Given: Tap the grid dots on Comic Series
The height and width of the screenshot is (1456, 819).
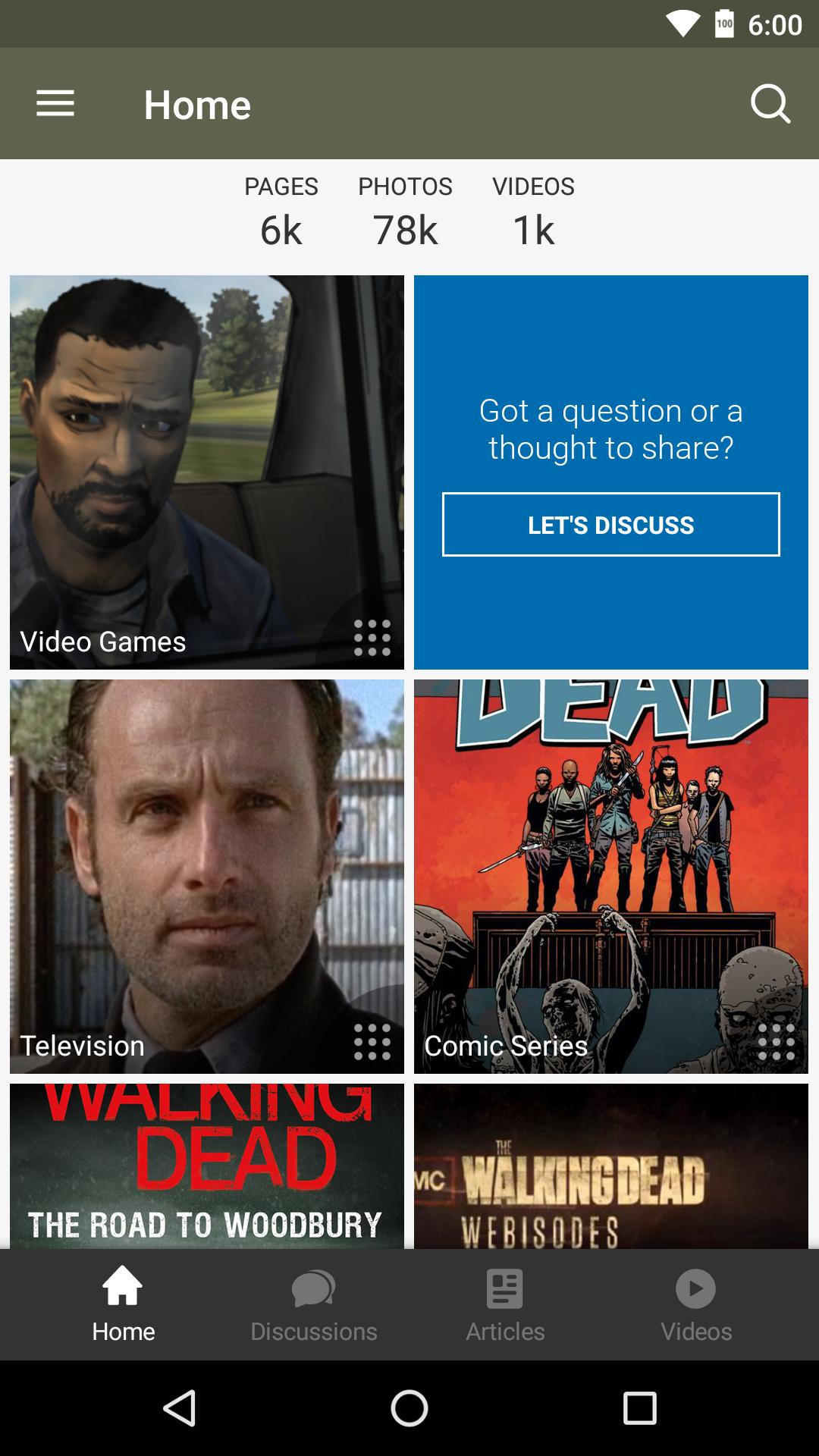Looking at the screenshot, I should [x=777, y=1042].
